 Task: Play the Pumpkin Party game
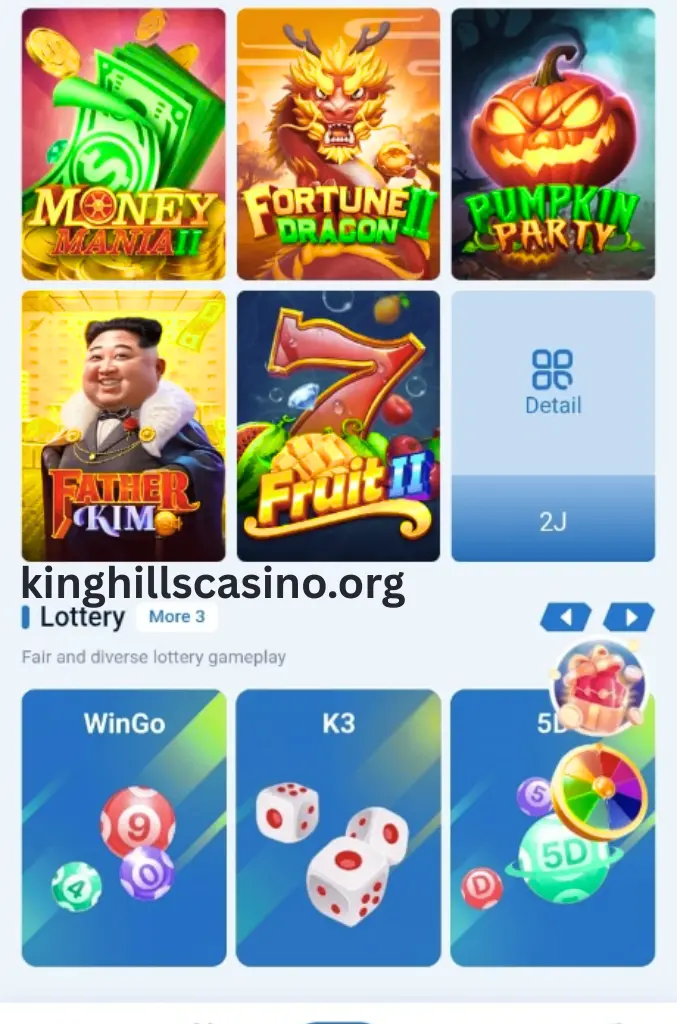point(553,144)
